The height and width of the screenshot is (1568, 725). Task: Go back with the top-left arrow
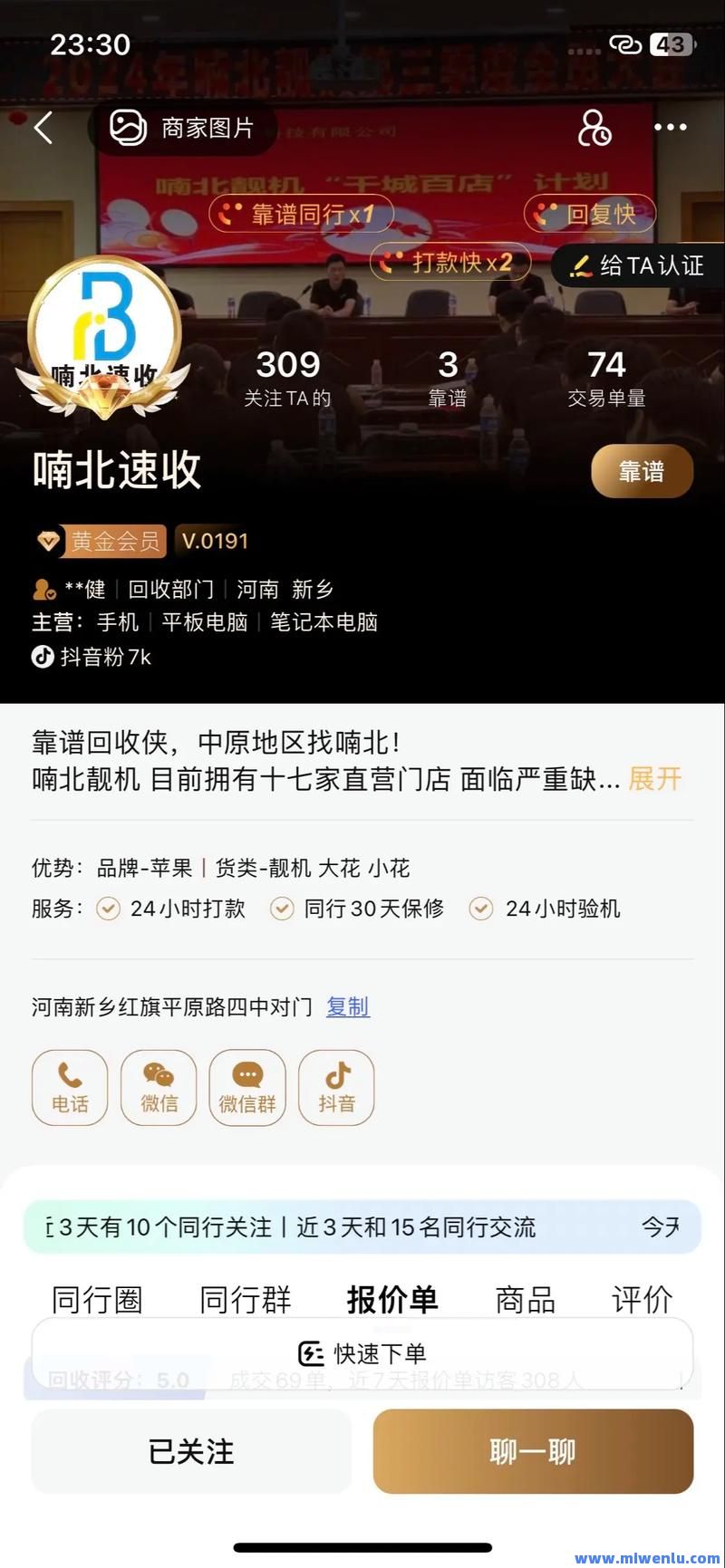click(x=43, y=128)
